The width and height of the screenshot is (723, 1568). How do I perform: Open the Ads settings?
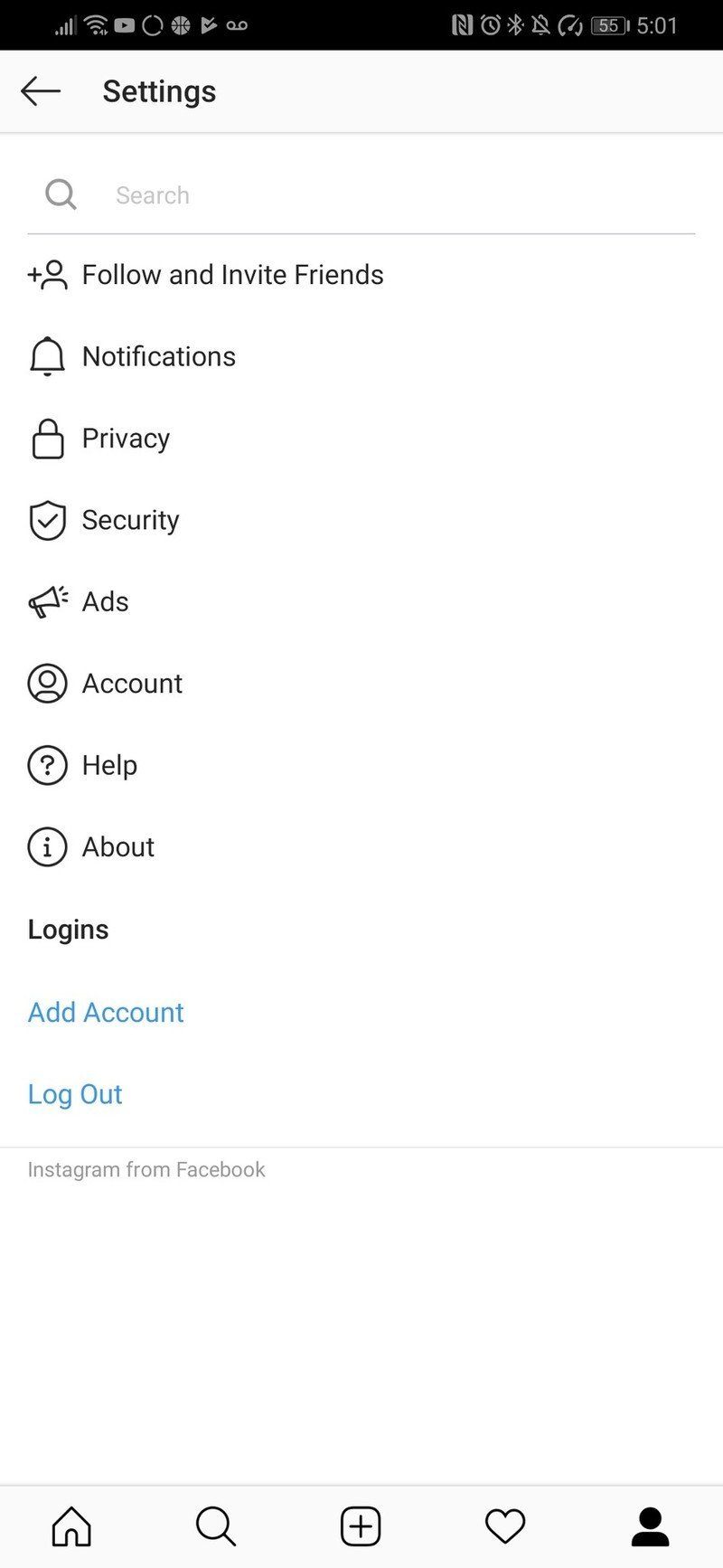[x=105, y=602]
